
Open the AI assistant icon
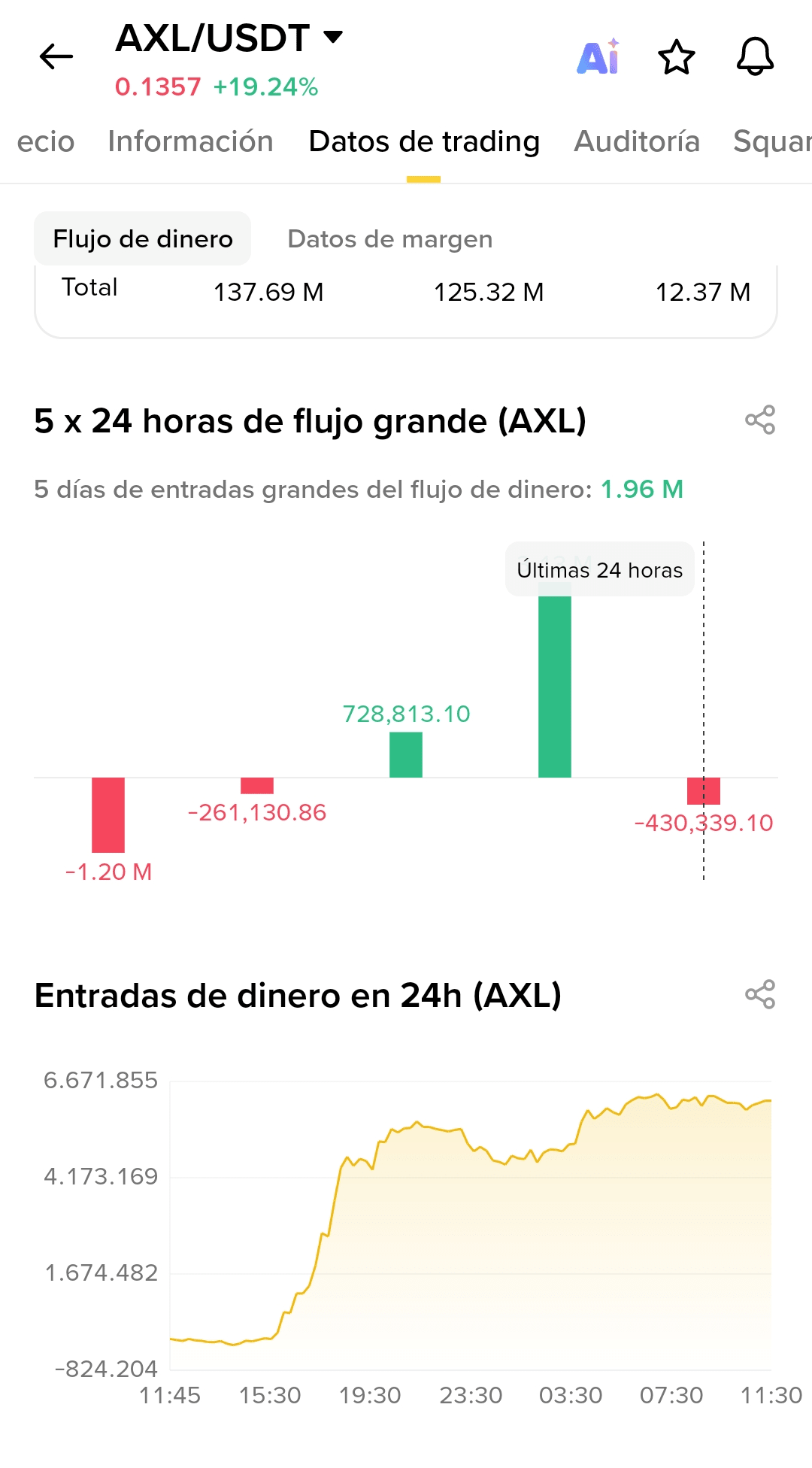coord(598,56)
